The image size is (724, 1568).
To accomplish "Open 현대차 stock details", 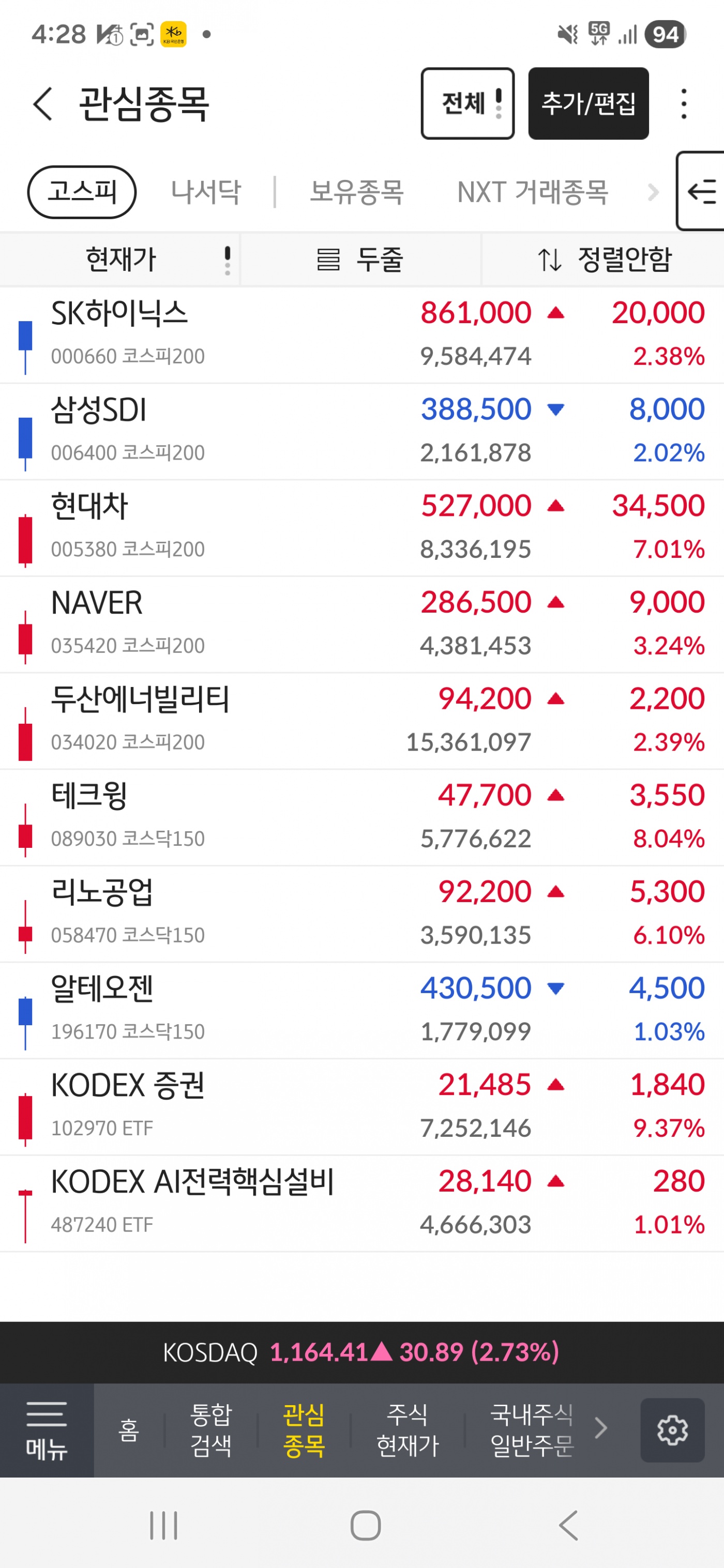I will tap(90, 526).
